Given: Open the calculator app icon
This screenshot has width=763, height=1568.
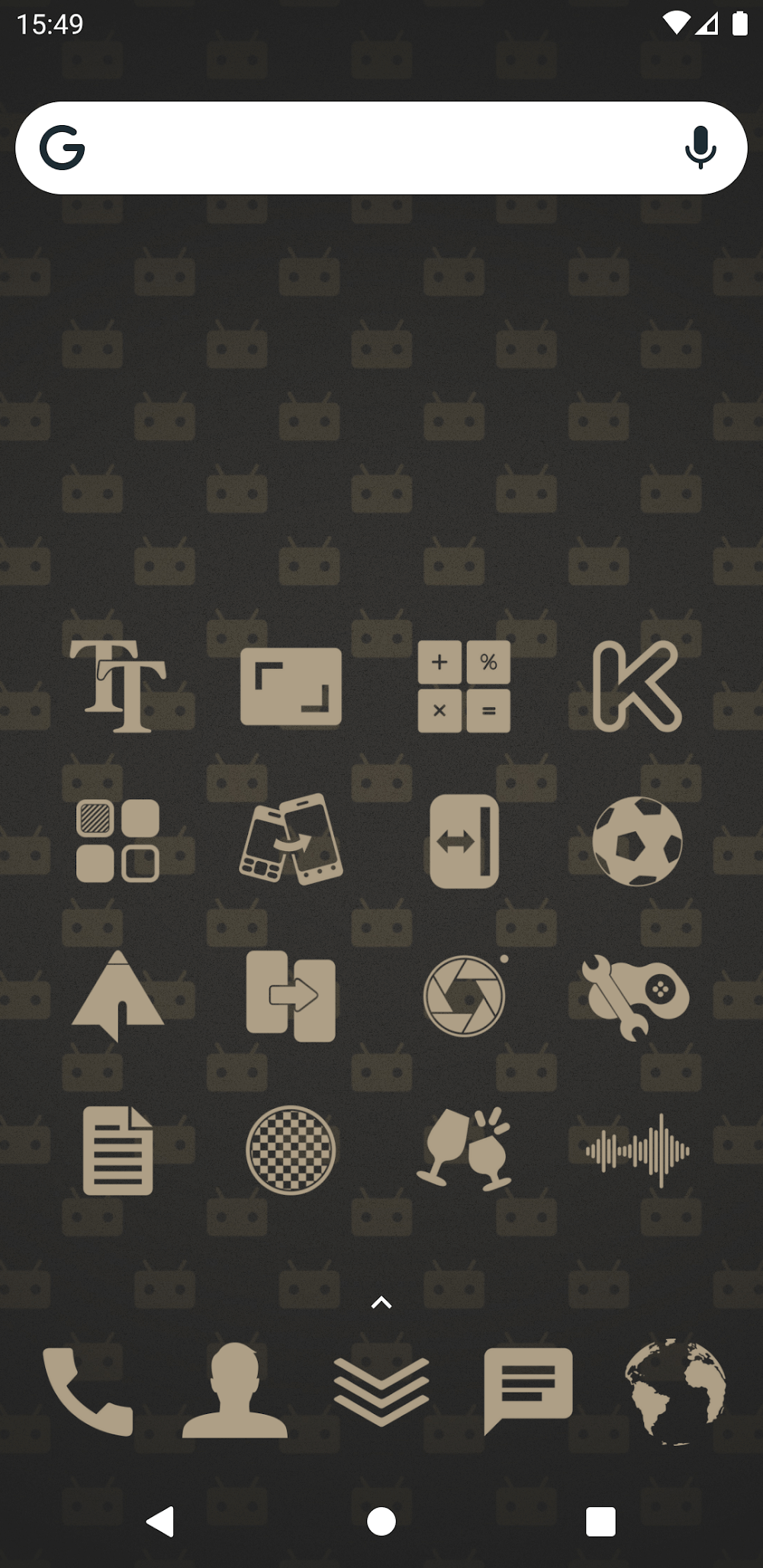Looking at the screenshot, I should click(464, 687).
